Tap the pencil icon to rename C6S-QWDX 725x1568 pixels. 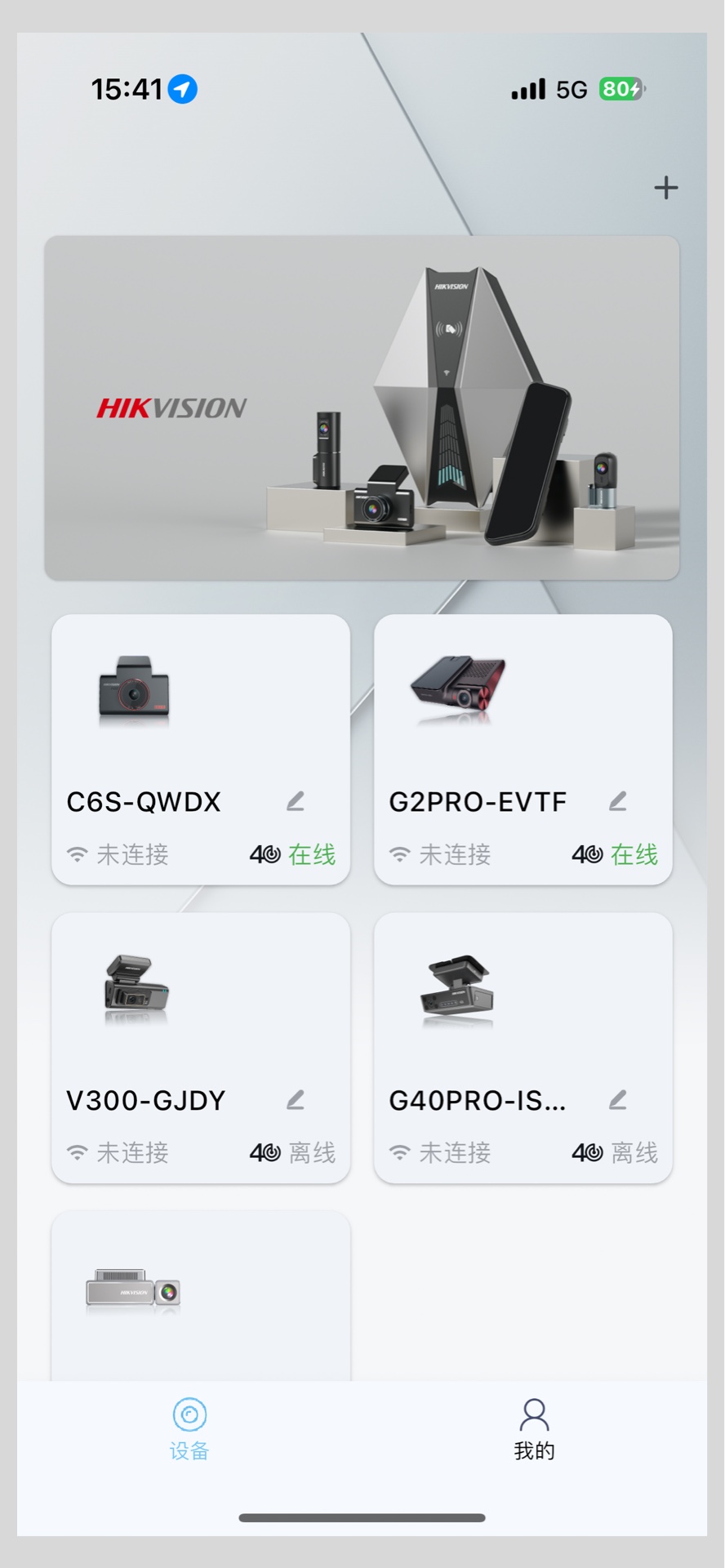point(296,802)
